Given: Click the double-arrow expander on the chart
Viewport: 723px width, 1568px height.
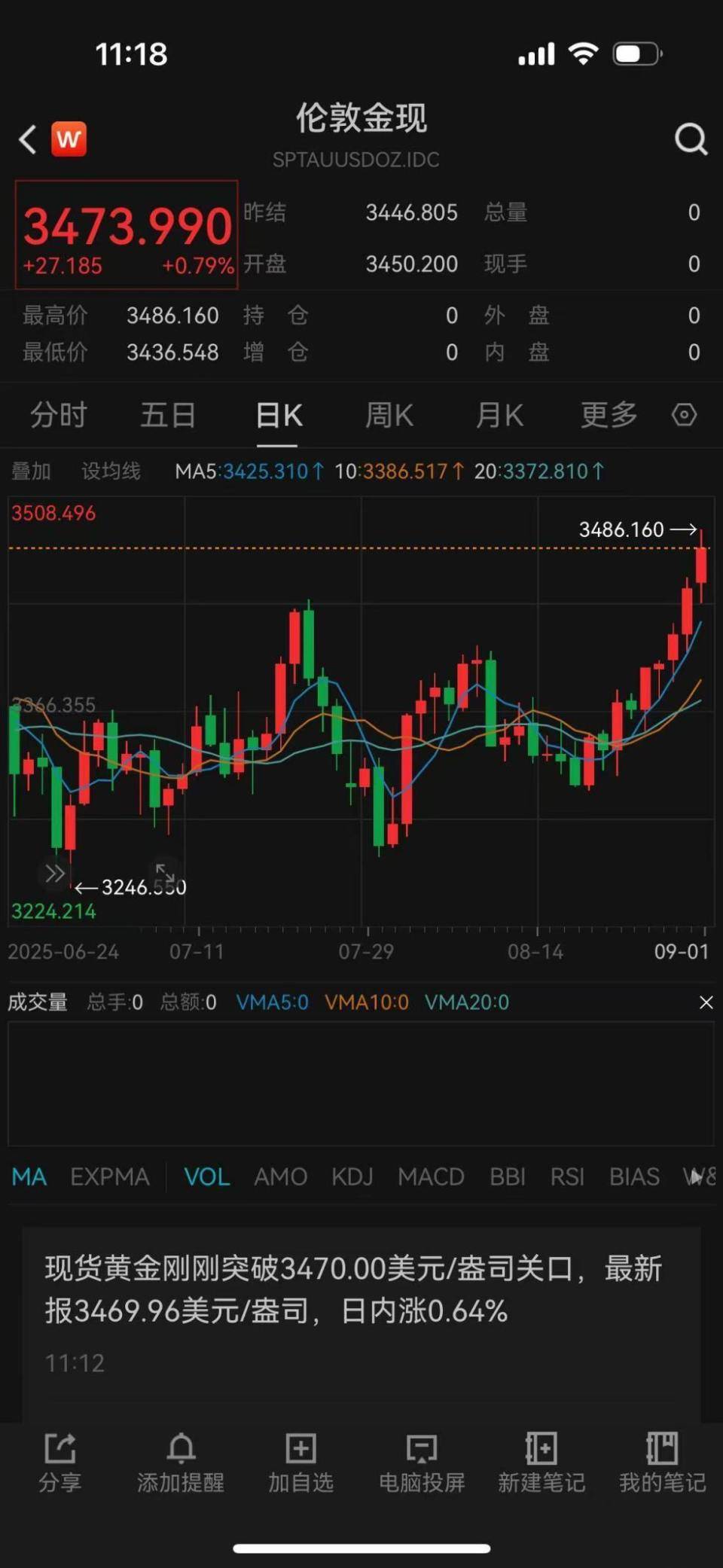Looking at the screenshot, I should (x=54, y=874).
